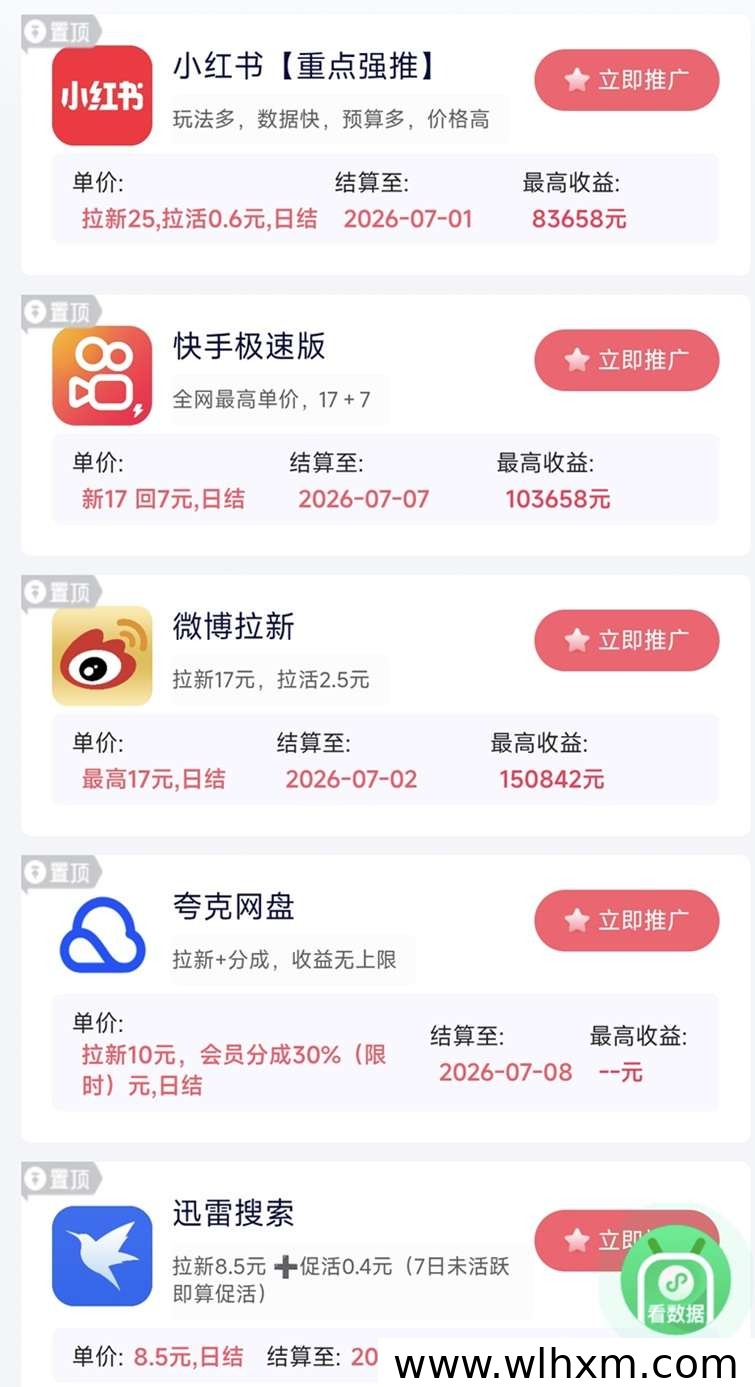Tap 立即推广 on the 小红书 card
Screen dimensions: 755x1387
pos(626,80)
